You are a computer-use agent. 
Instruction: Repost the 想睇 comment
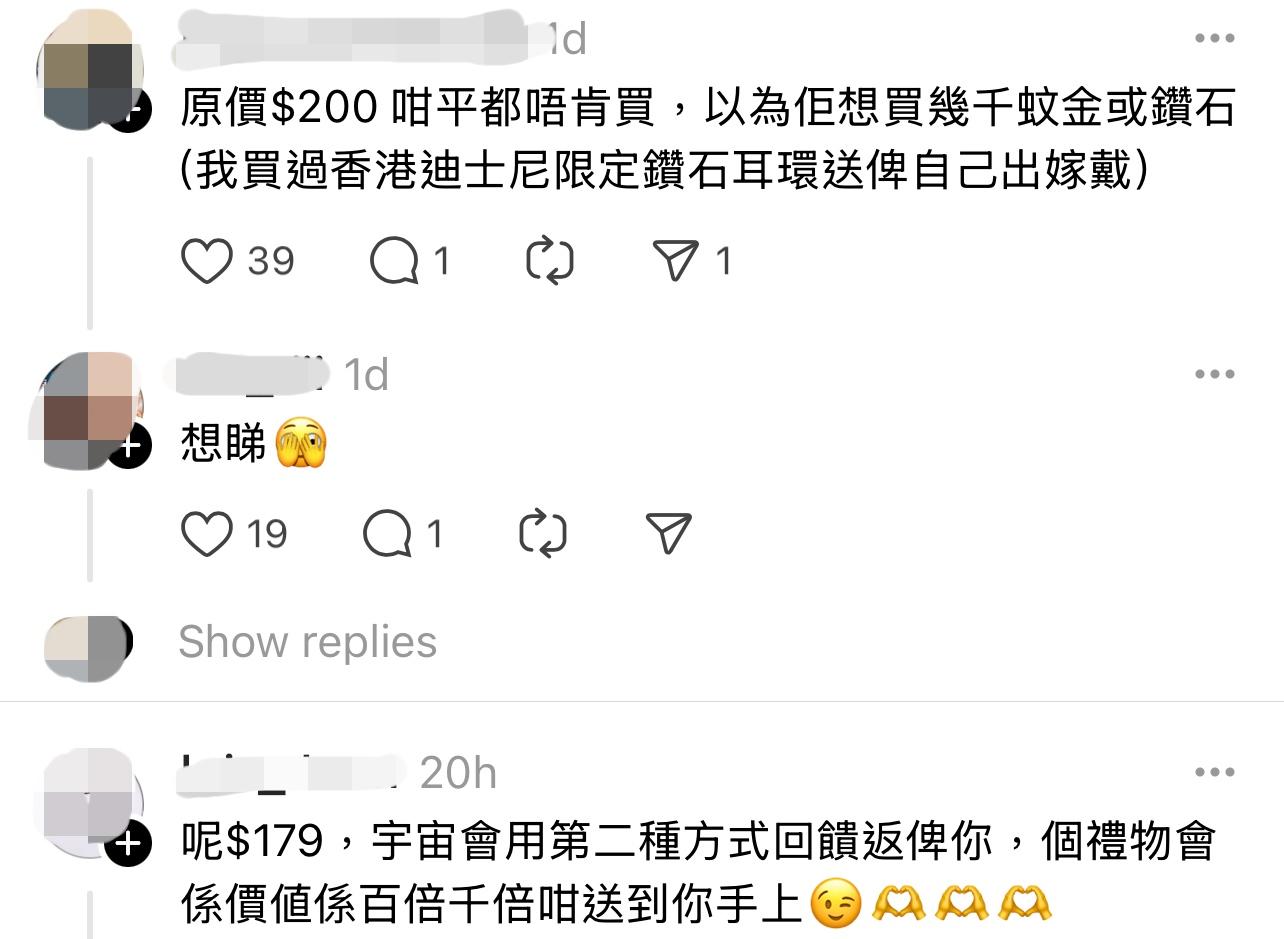(544, 534)
